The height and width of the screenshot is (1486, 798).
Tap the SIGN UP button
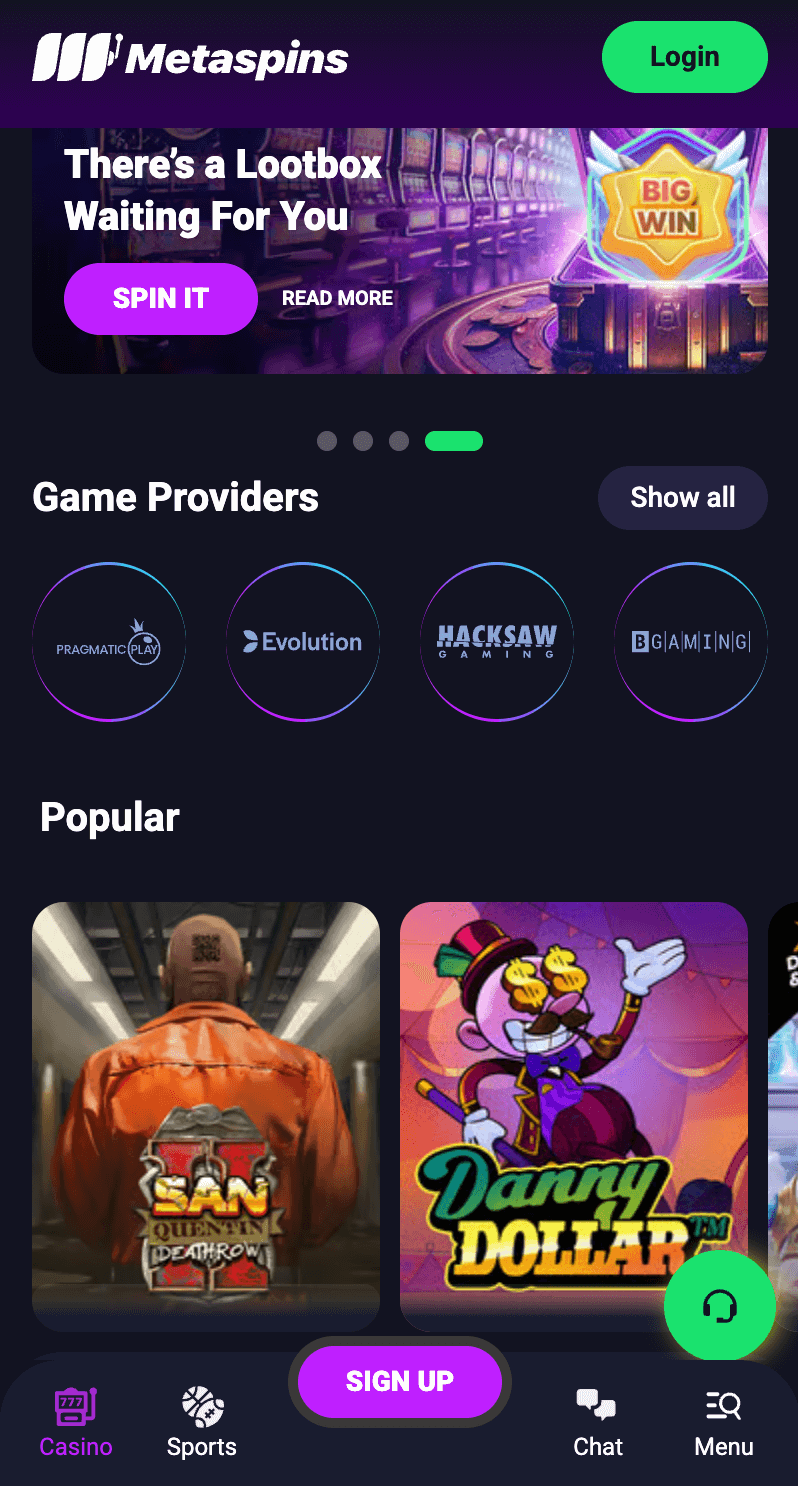point(400,1381)
